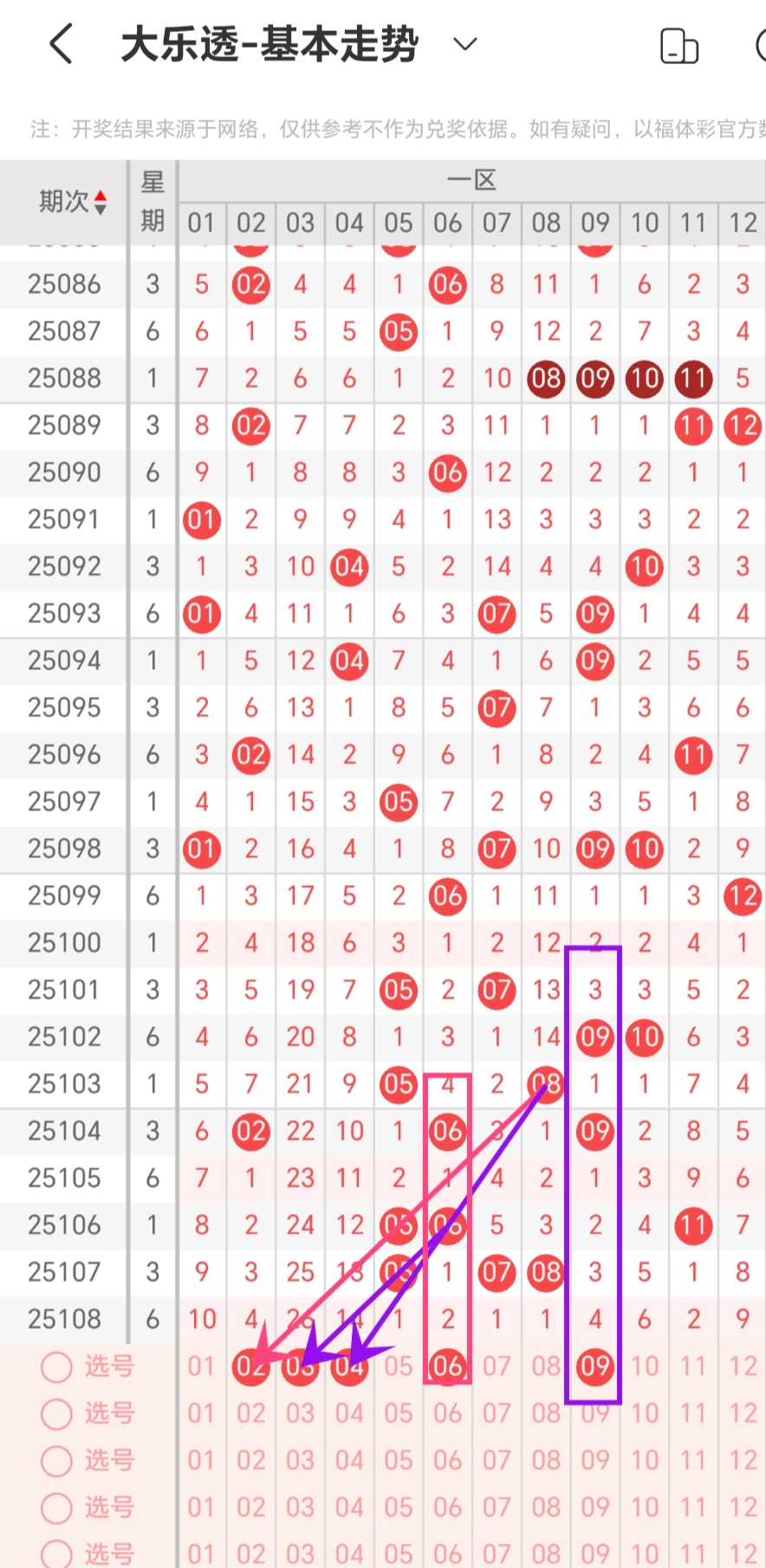The image size is (766, 1568).
Task: Select the 选号 radio beside the highlighted picks
Action: (x=57, y=1367)
